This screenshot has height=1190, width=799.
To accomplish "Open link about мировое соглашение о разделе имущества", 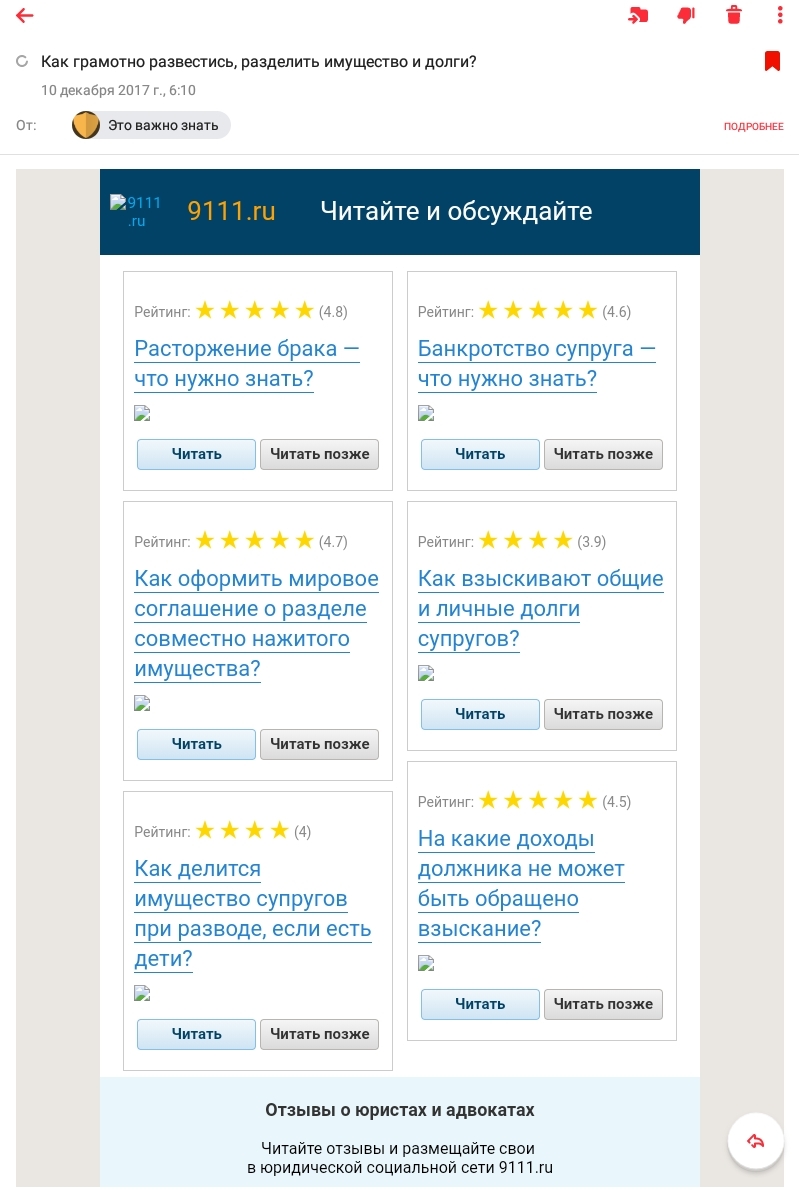I will pyautogui.click(x=256, y=624).
